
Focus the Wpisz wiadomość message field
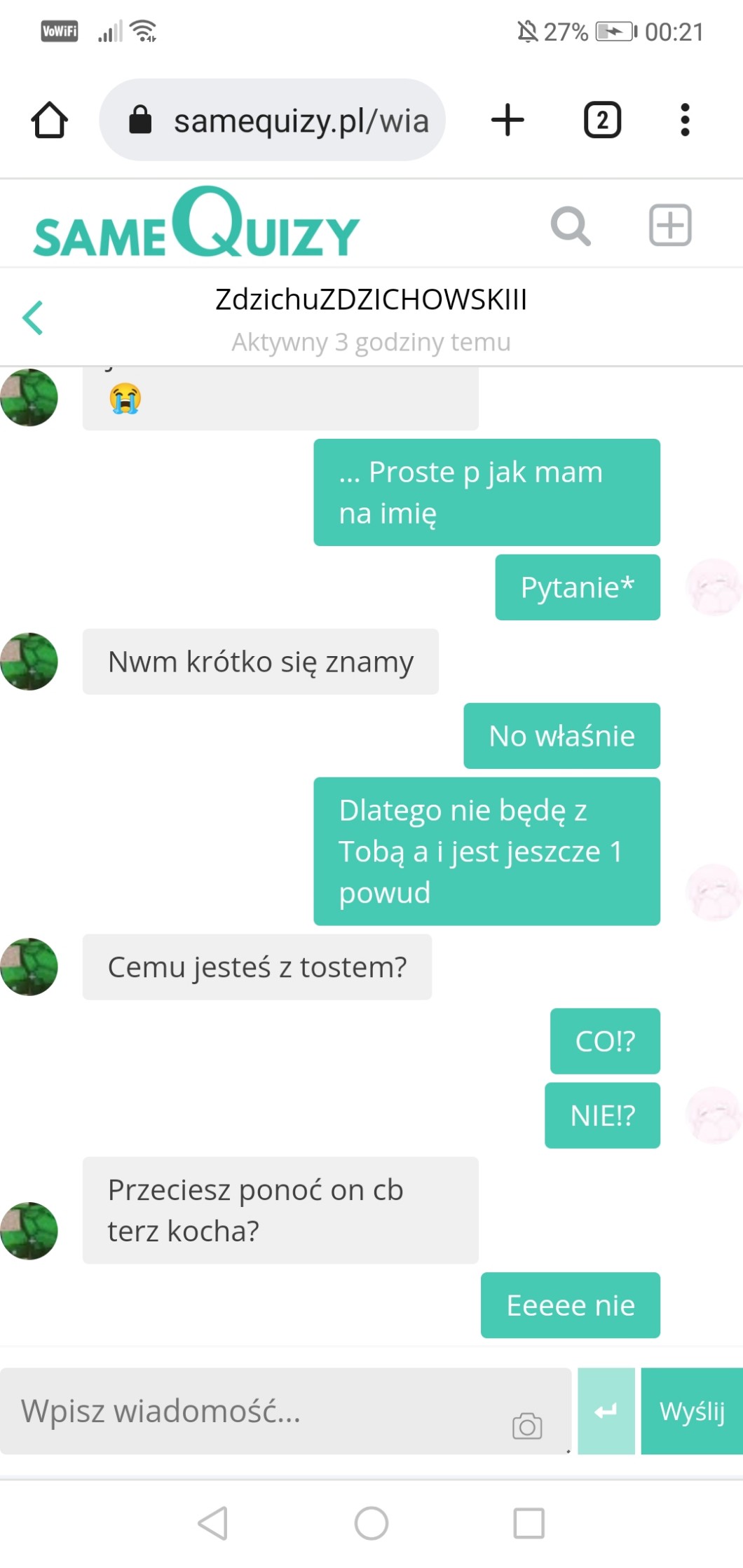[259, 1410]
